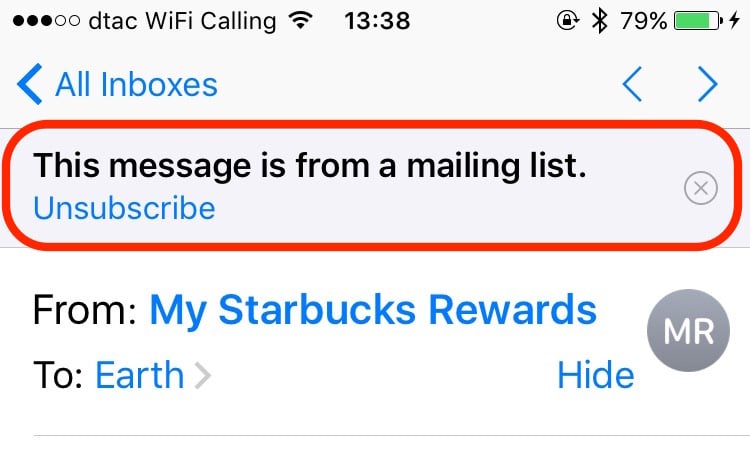
Task: Go back to All Inboxes
Action: (118, 85)
